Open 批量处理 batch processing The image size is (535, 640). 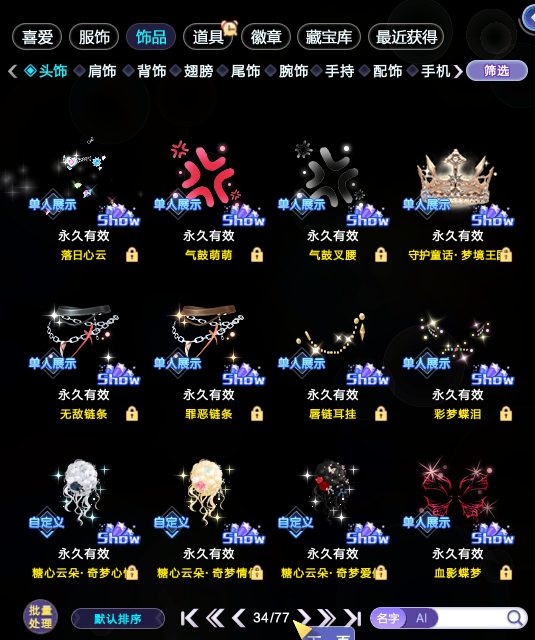click(40, 616)
